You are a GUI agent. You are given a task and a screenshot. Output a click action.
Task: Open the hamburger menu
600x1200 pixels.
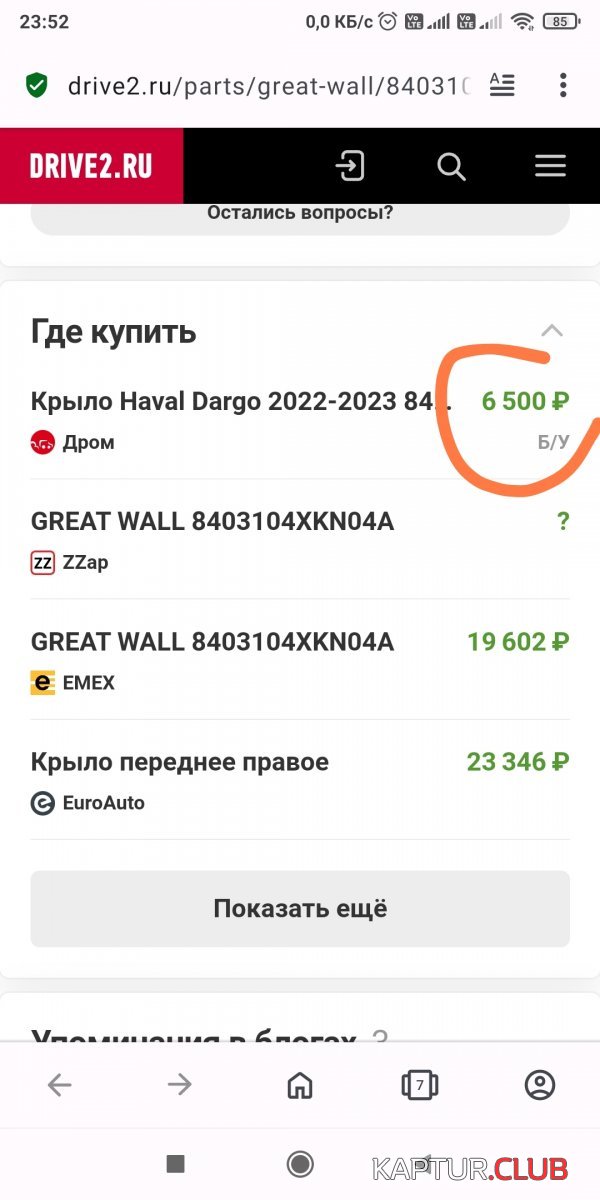(x=550, y=166)
